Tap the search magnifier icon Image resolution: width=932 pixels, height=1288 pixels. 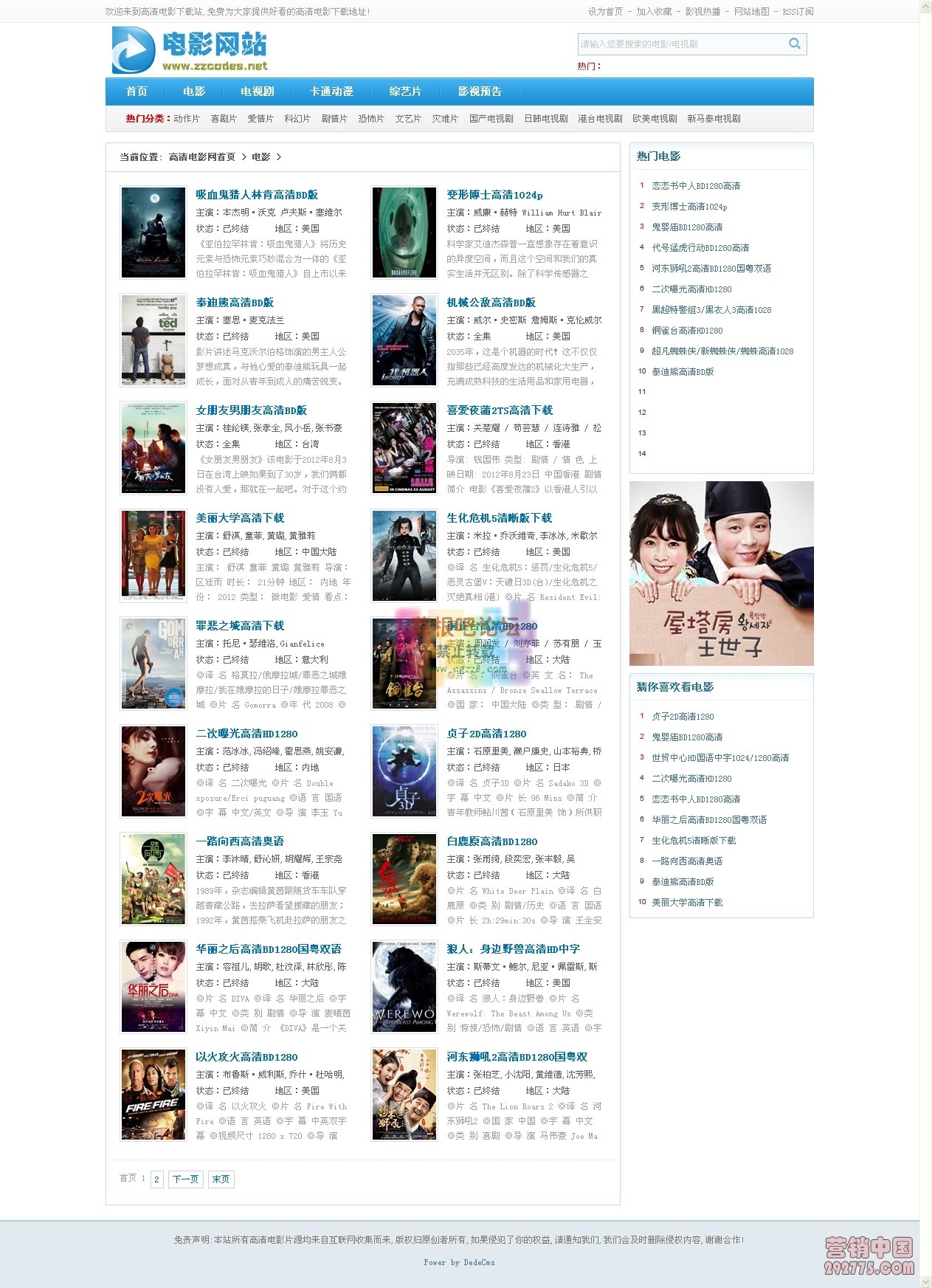[x=794, y=44]
